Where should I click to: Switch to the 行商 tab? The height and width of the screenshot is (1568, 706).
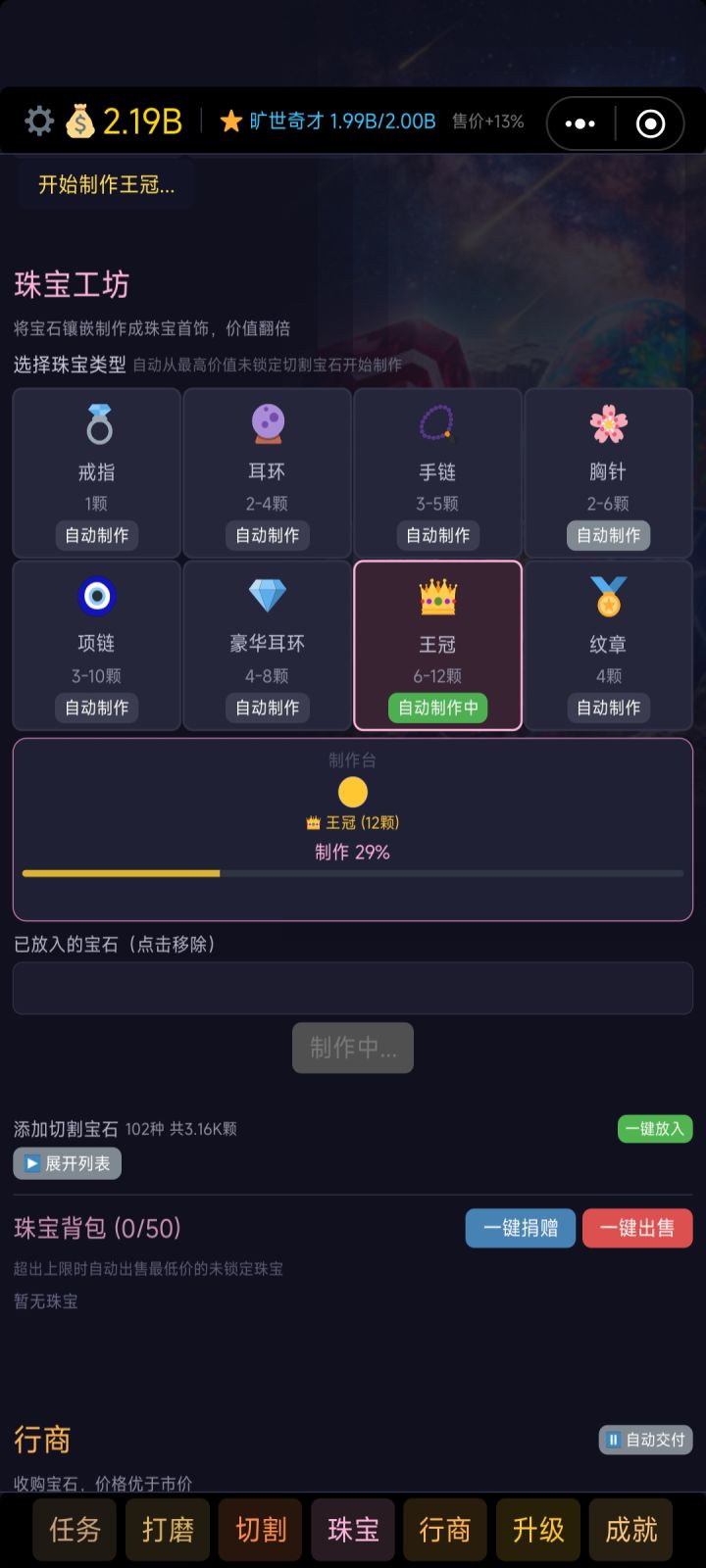(x=445, y=1529)
